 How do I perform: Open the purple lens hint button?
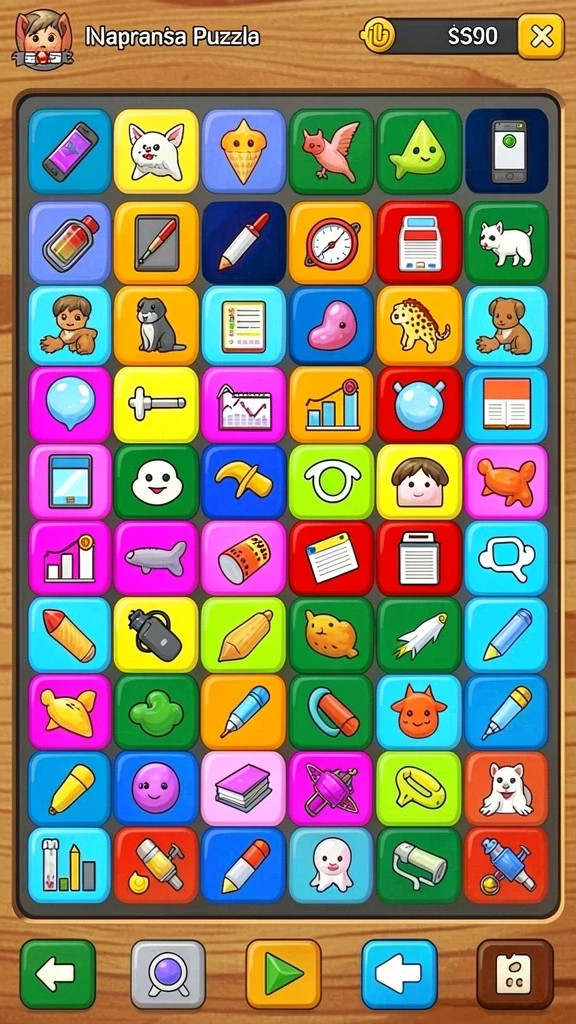coord(168,974)
